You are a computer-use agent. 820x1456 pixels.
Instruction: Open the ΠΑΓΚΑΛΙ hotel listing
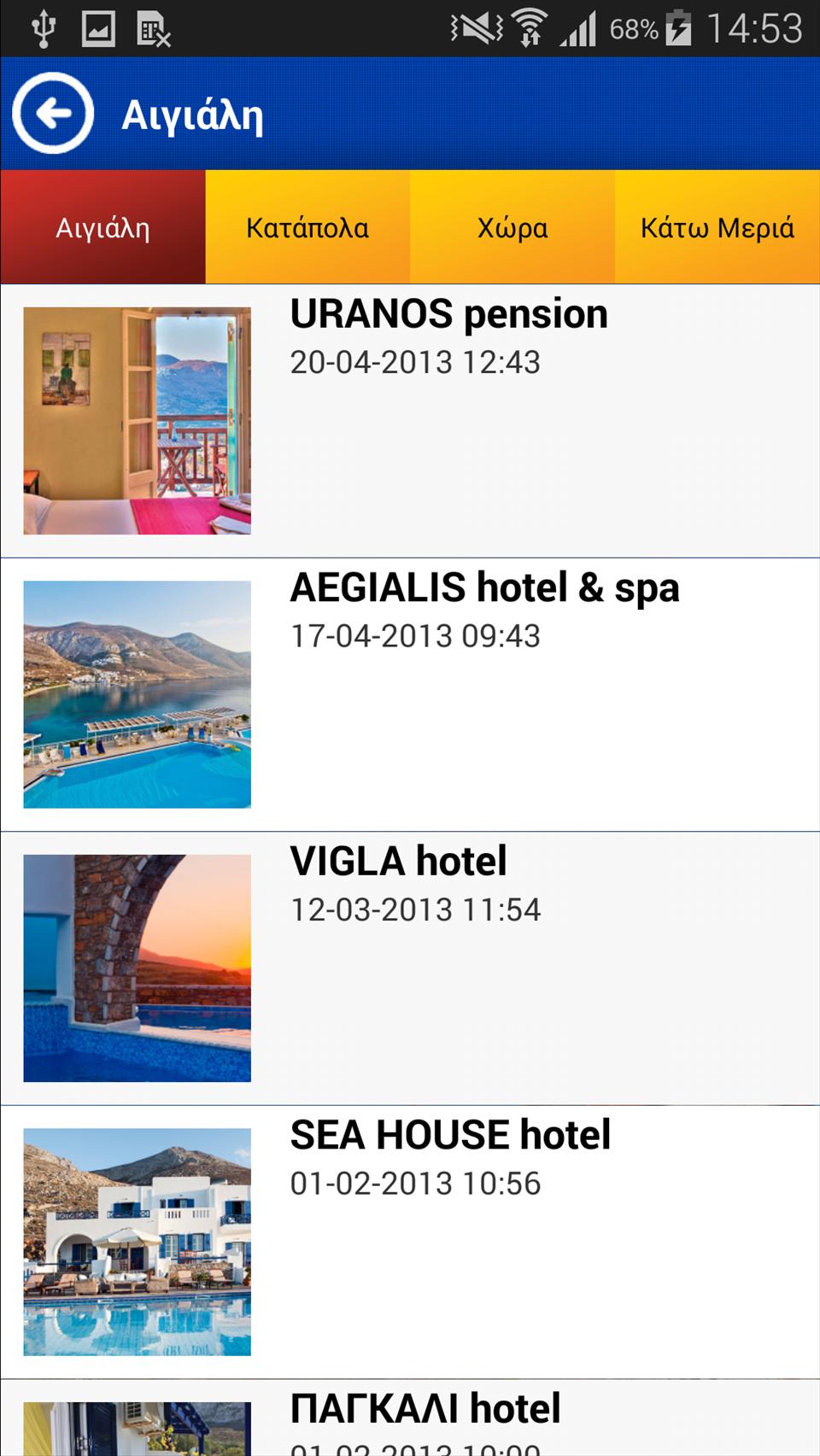tap(425, 1409)
